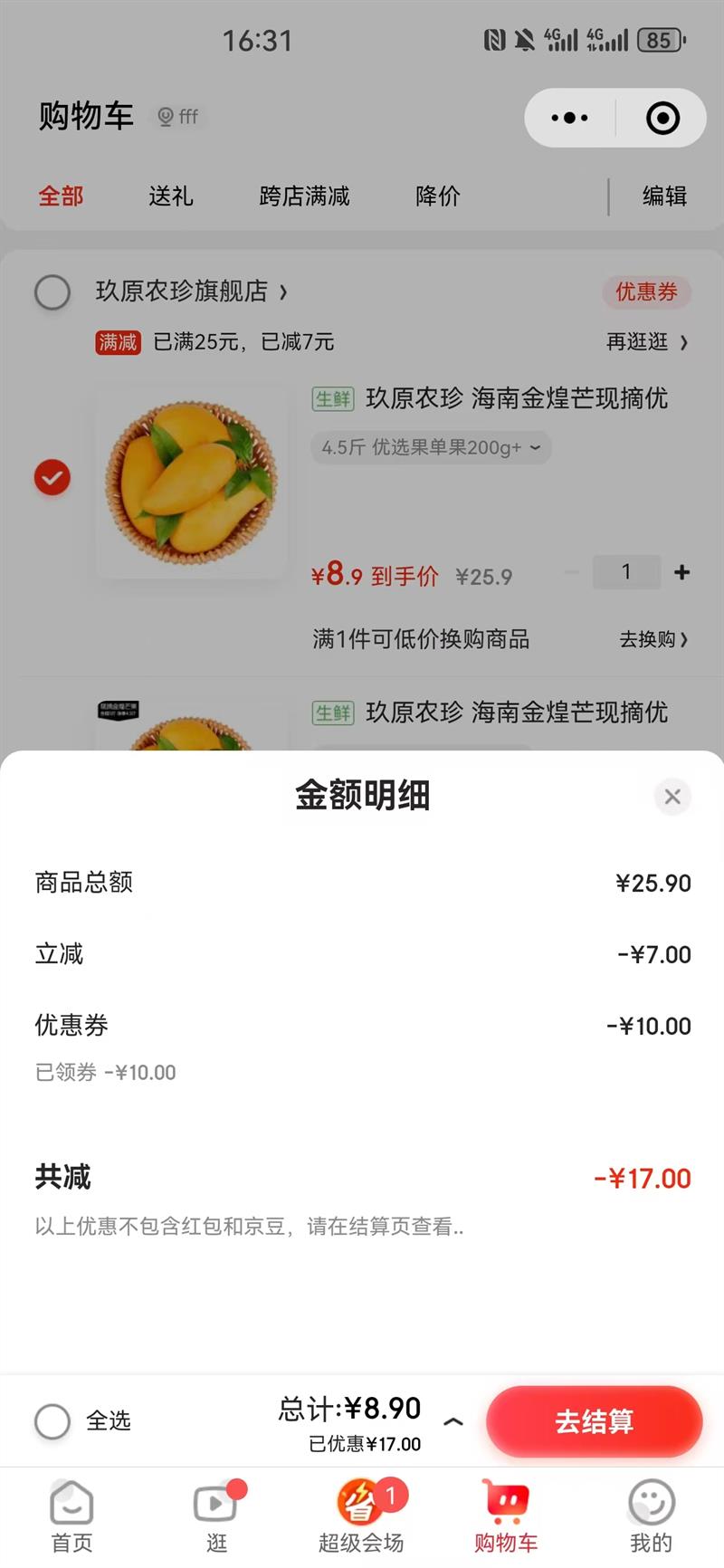Close the 金额明细 panel

point(672,797)
